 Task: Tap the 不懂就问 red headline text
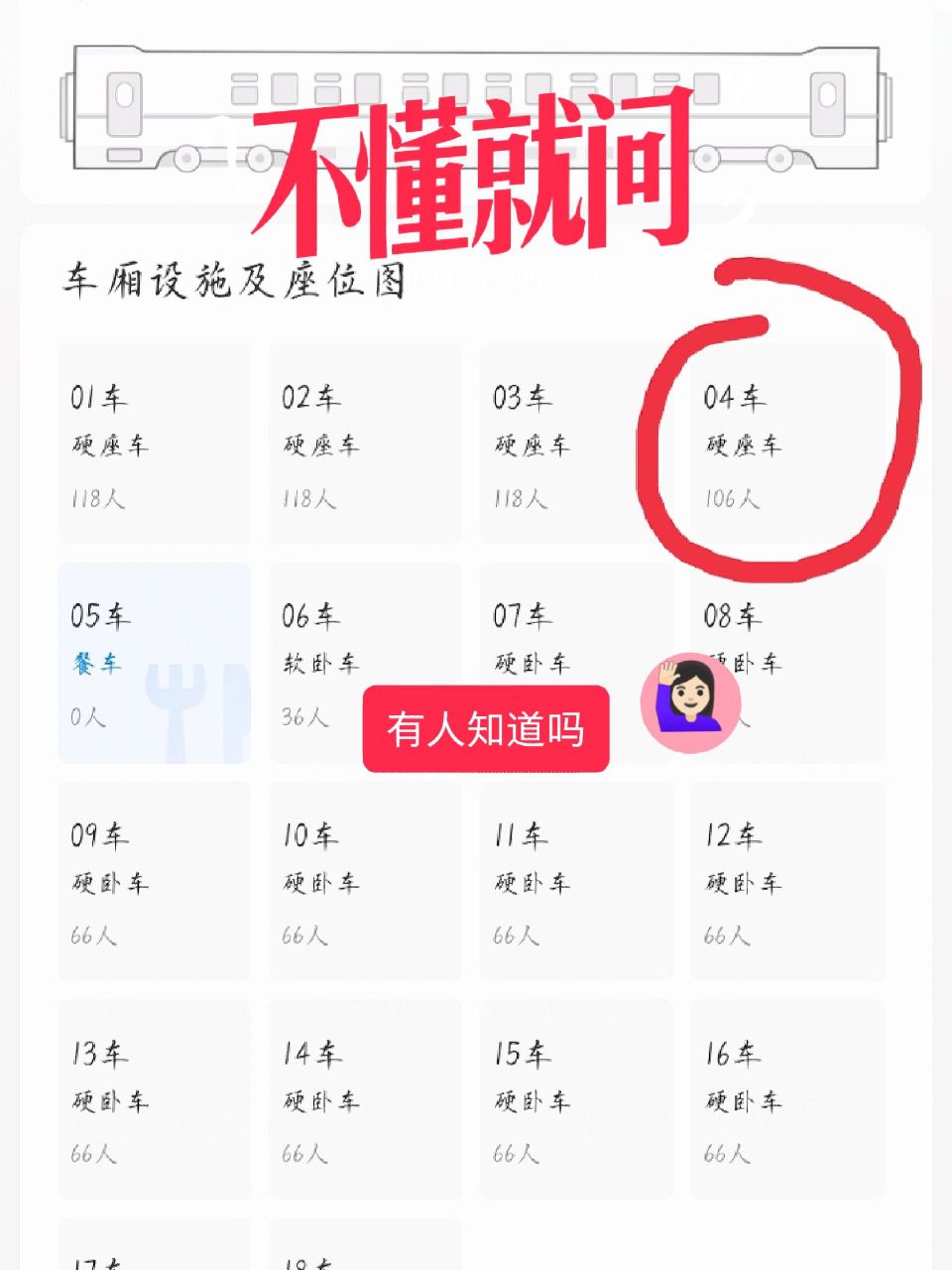[x=476, y=167]
